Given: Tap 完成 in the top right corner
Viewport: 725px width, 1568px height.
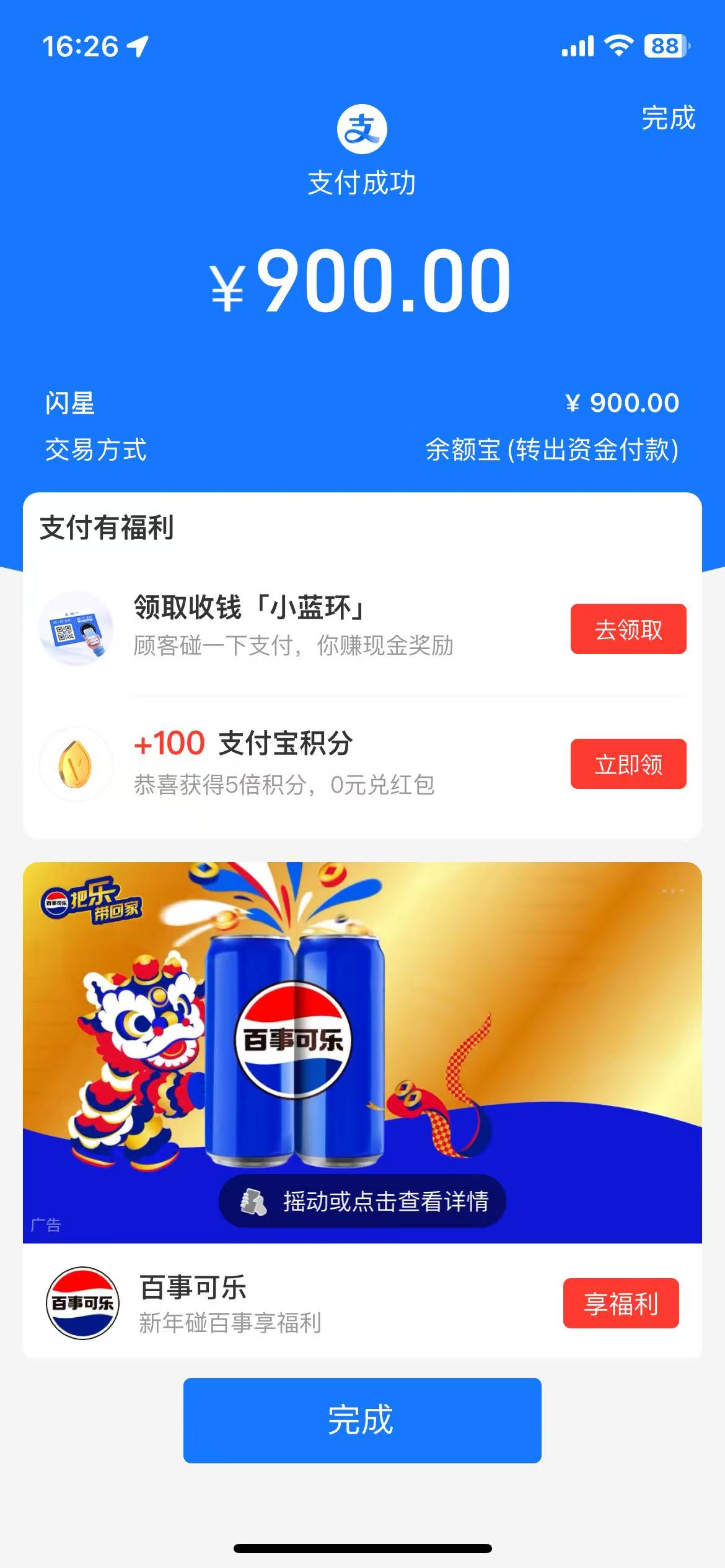Looking at the screenshot, I should pos(668,118).
